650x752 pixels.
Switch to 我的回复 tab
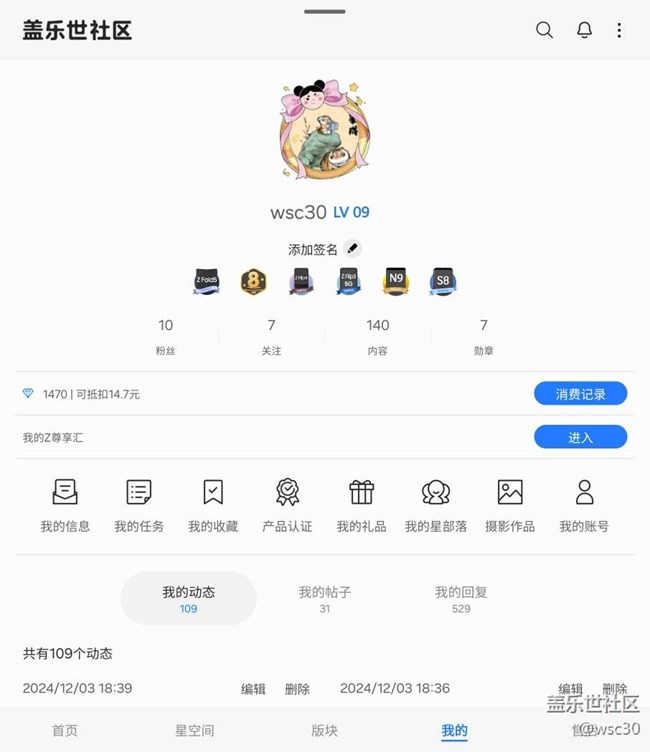click(x=461, y=598)
